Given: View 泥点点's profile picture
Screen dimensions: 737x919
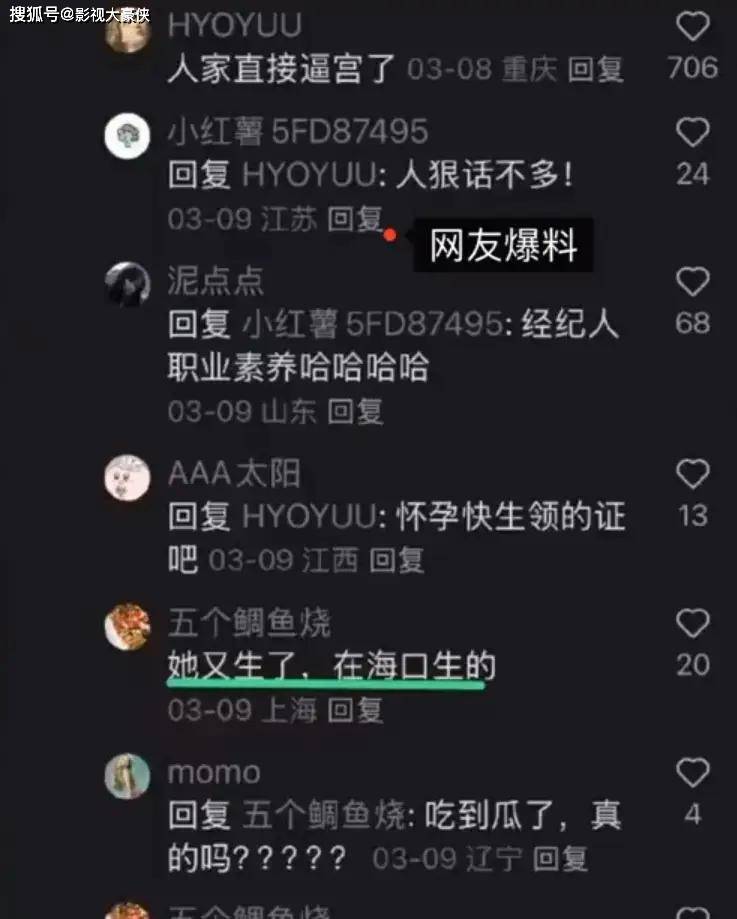Looking at the screenshot, I should [128, 285].
